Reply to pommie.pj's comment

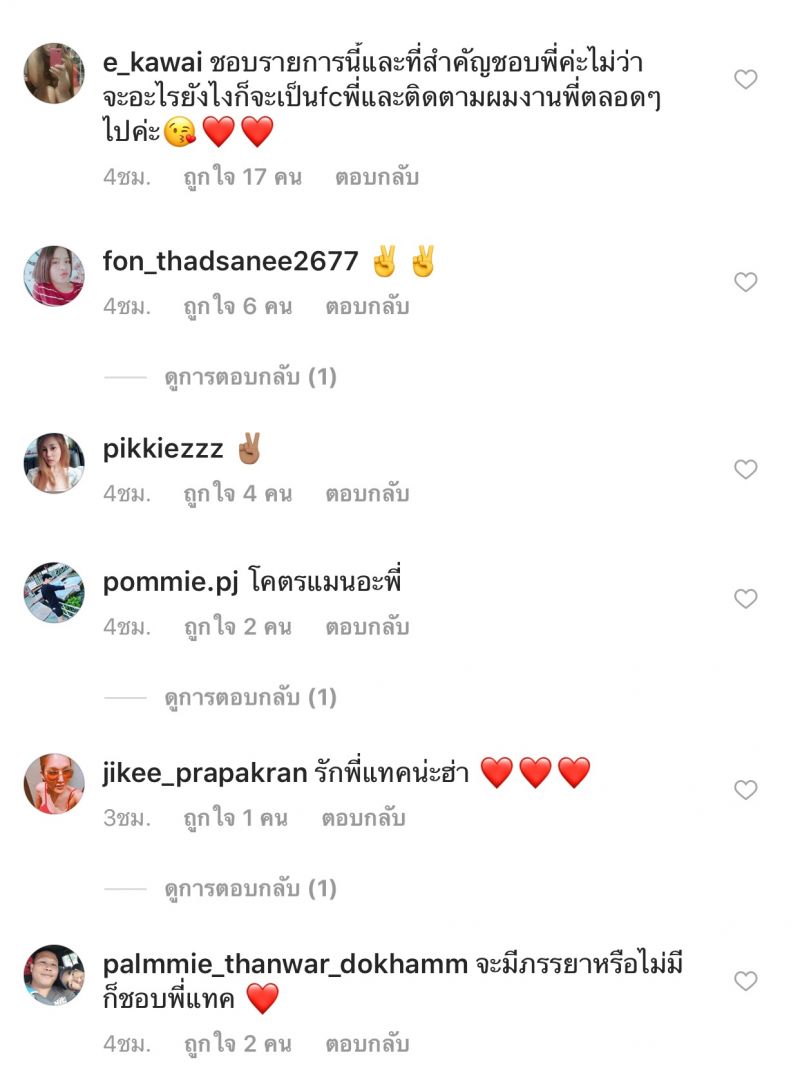pos(367,628)
